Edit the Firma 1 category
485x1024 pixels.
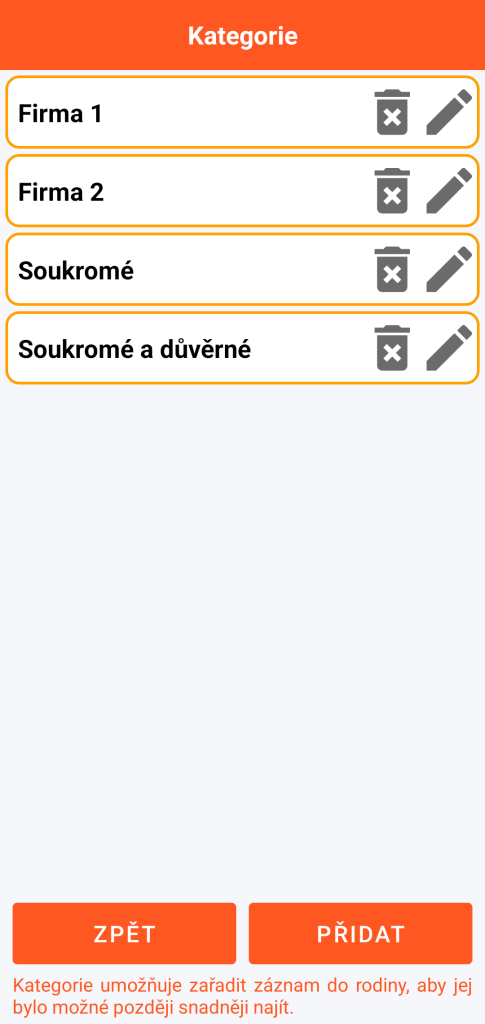449,112
